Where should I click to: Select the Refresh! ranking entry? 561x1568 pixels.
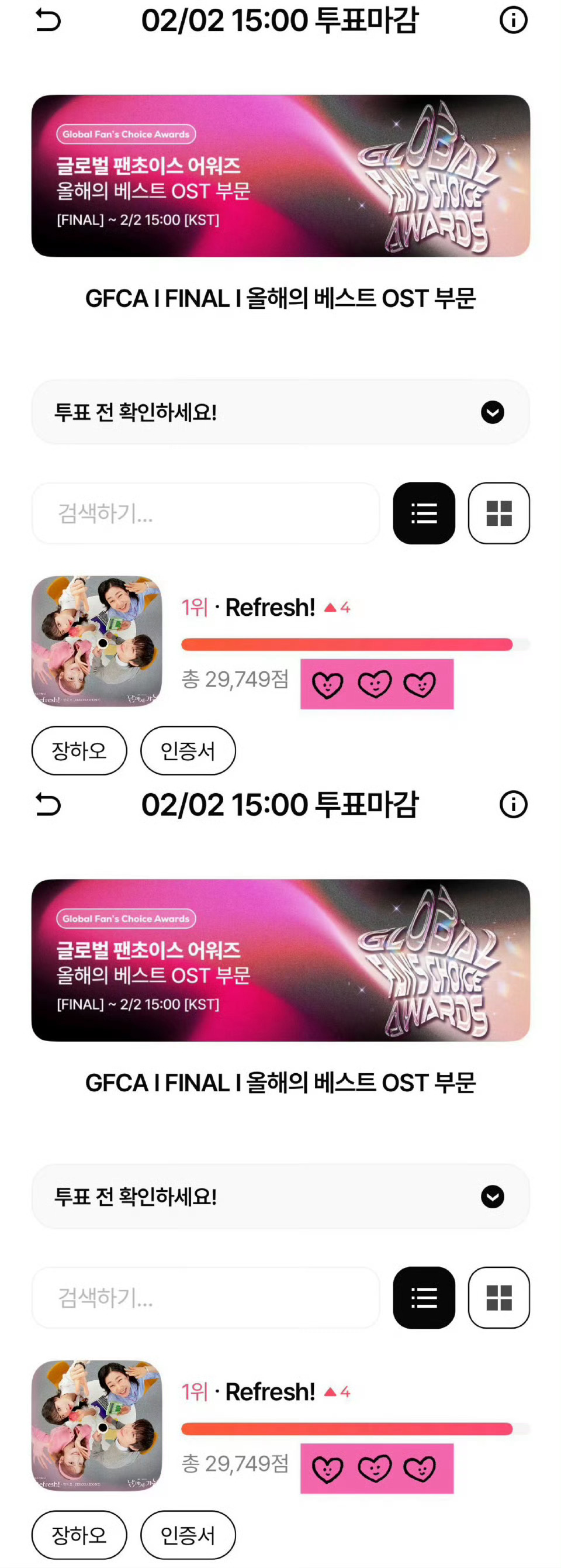(x=268, y=607)
